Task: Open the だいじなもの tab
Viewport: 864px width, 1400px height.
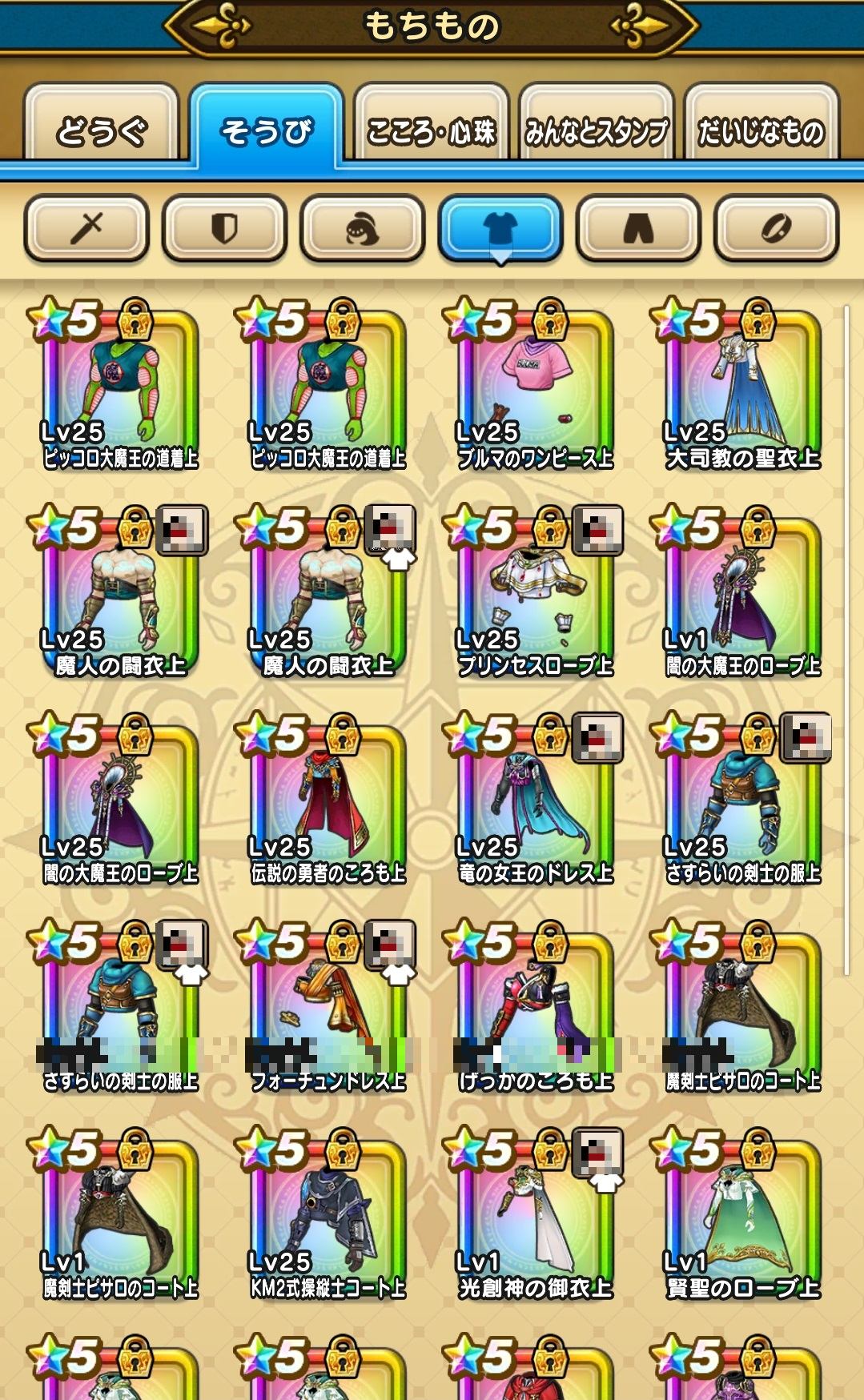Action: 761,128
